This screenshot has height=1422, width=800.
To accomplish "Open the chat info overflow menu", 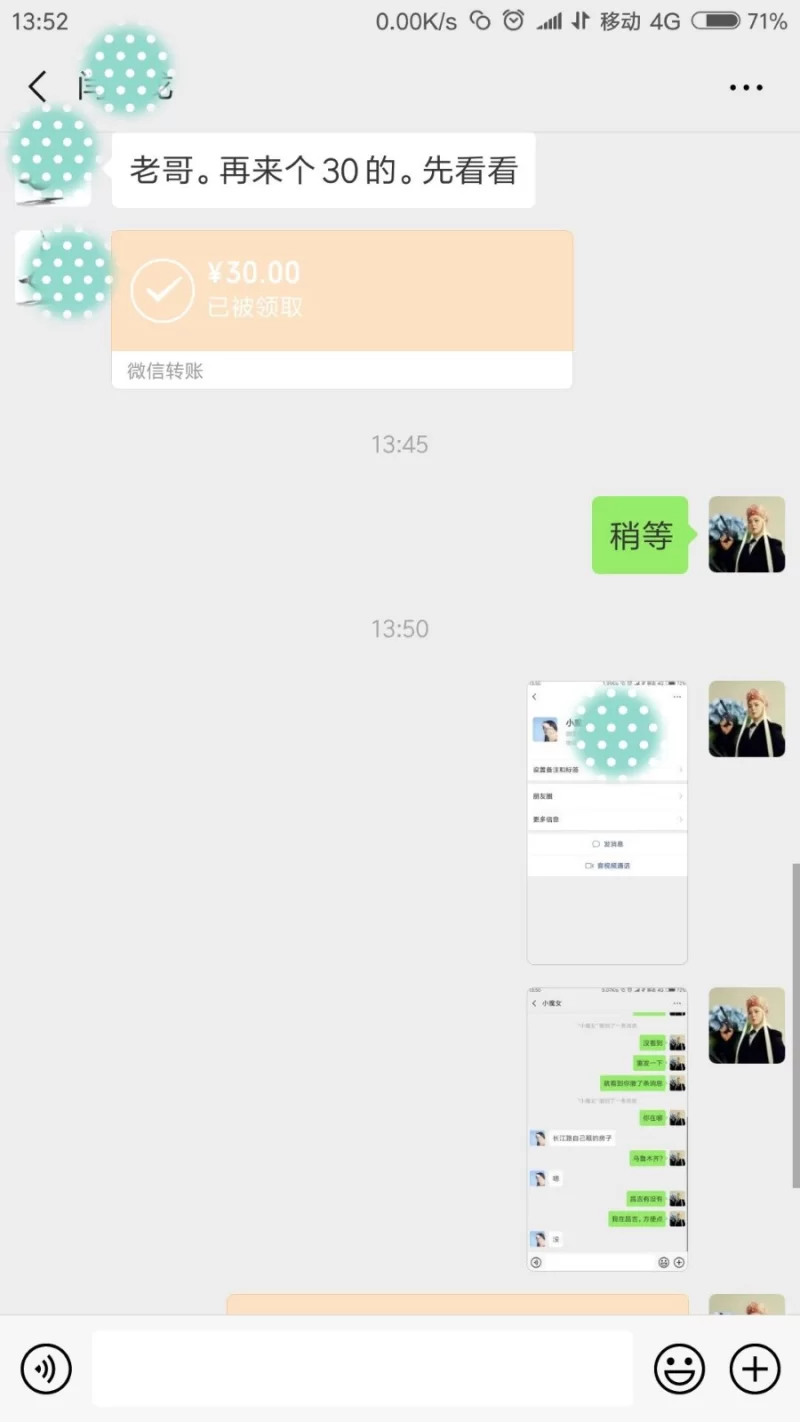I will coord(746,88).
